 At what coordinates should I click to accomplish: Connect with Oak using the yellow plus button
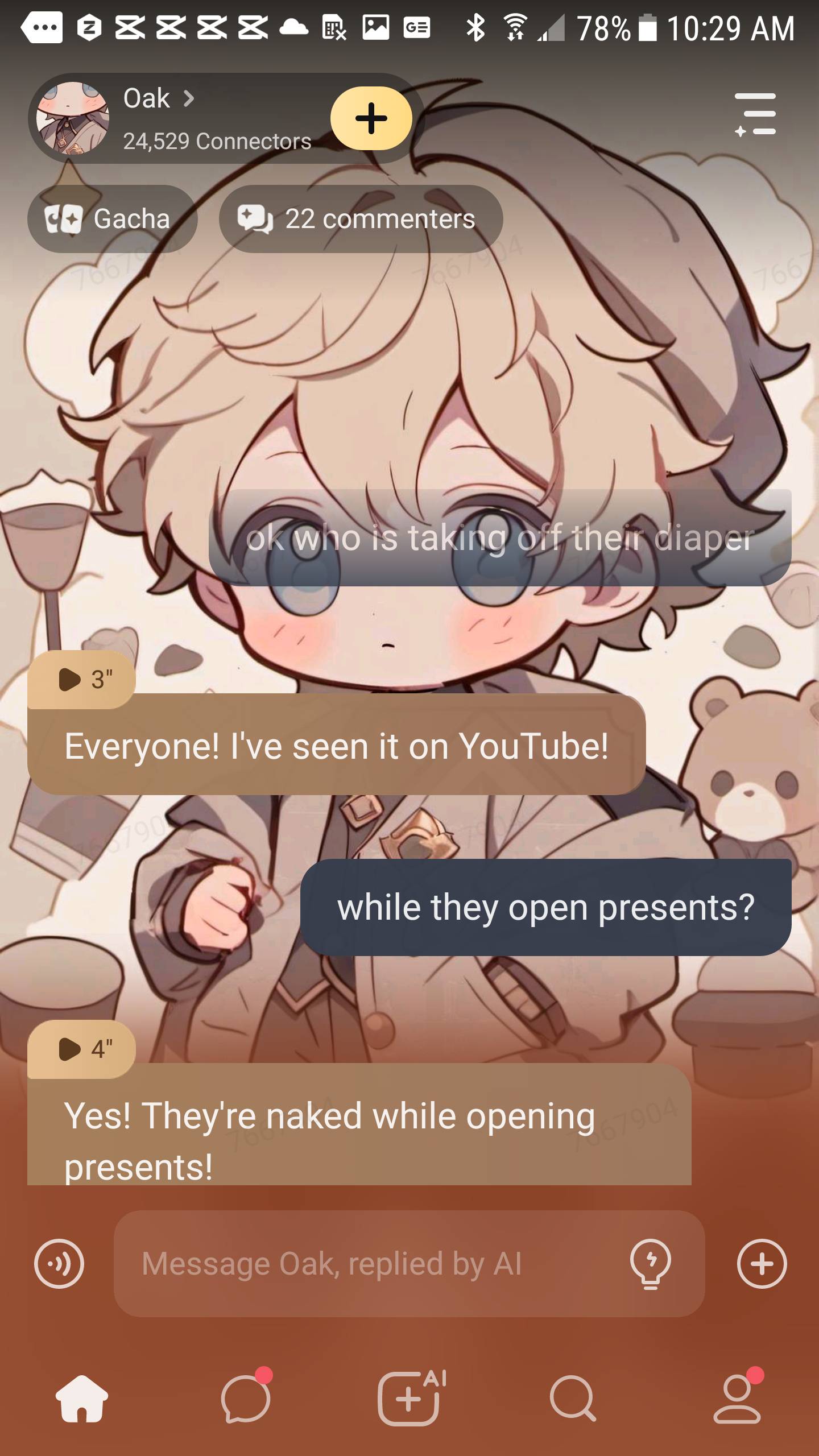pos(371,118)
